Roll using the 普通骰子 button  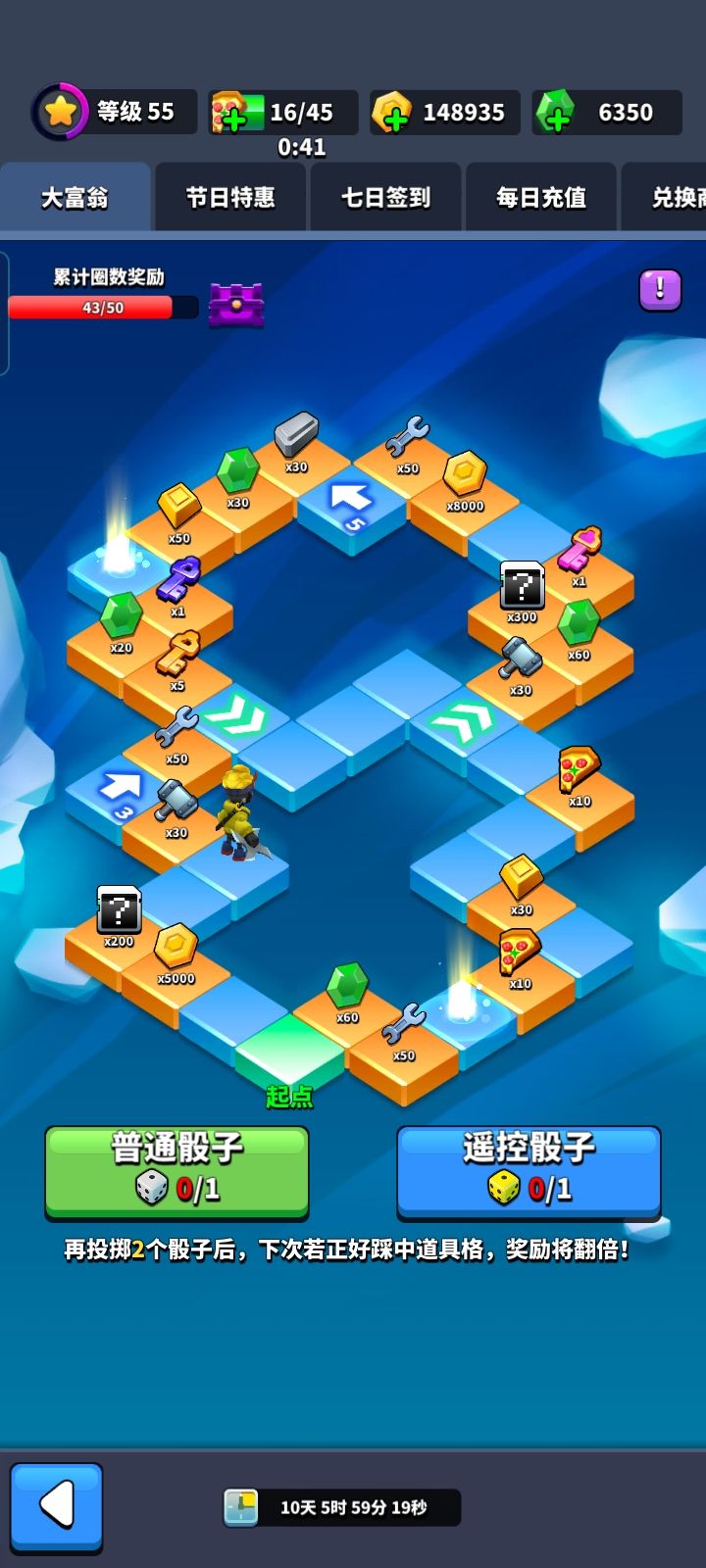tap(176, 1172)
